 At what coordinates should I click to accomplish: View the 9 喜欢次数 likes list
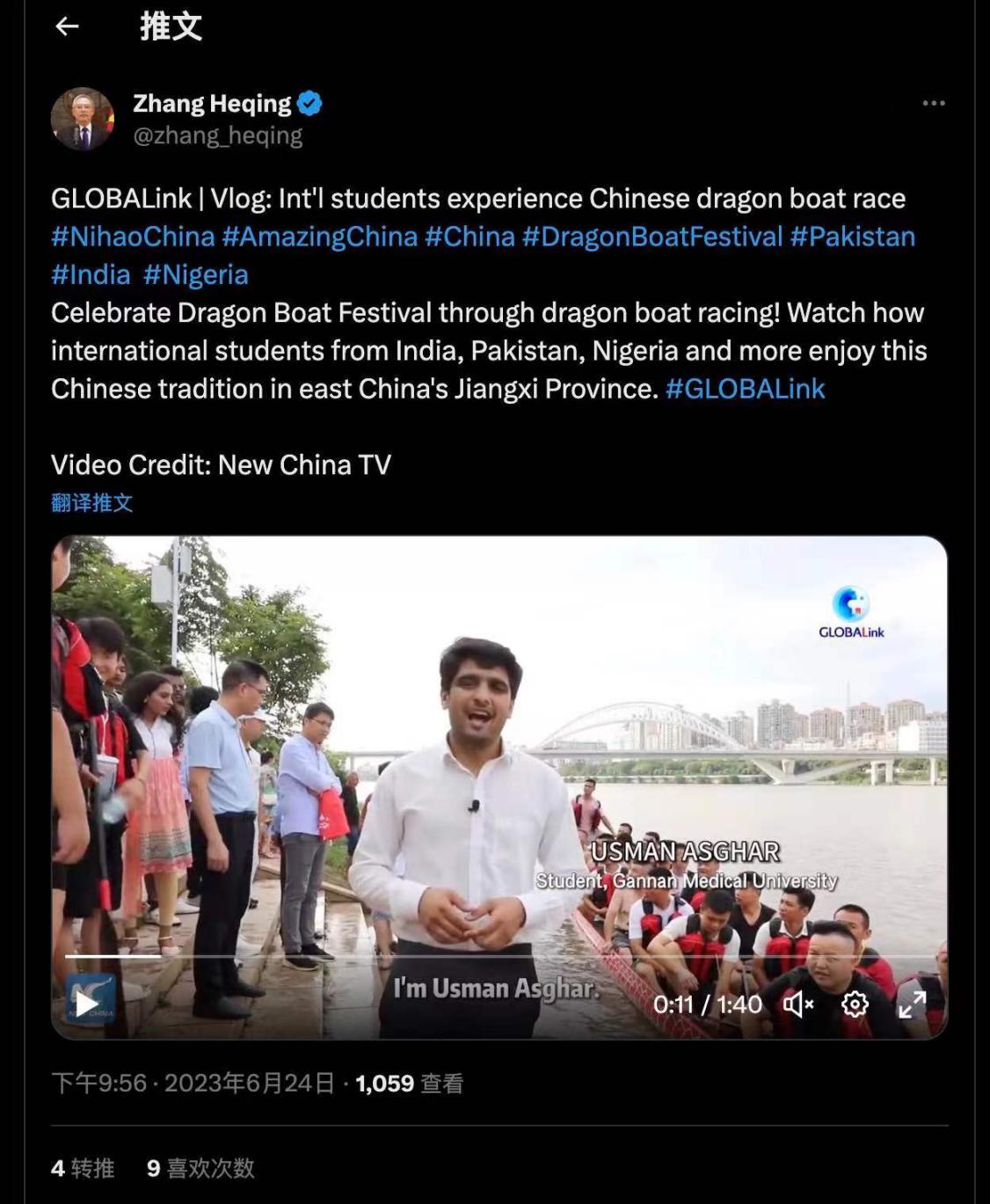200,1168
